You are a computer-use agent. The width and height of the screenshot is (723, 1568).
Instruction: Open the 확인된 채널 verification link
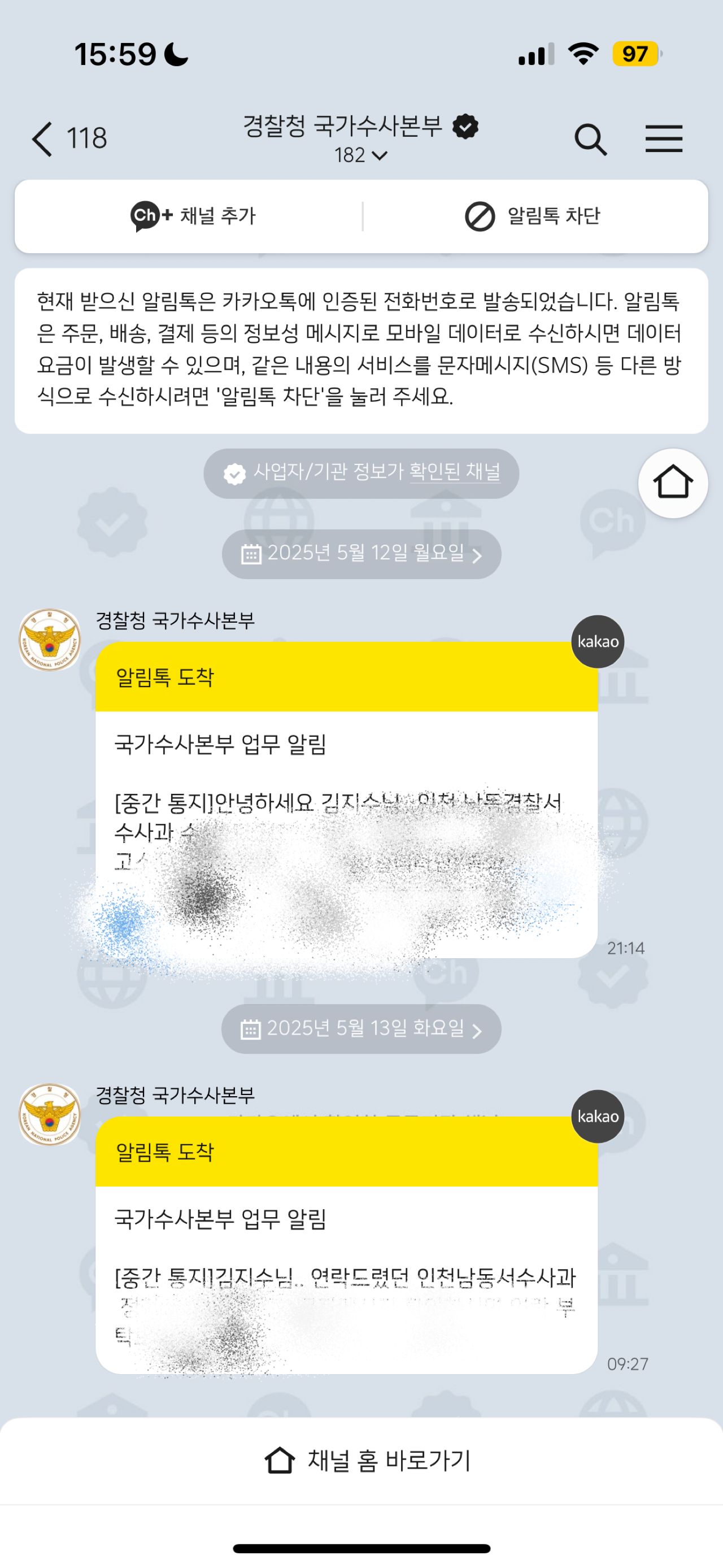[455, 472]
